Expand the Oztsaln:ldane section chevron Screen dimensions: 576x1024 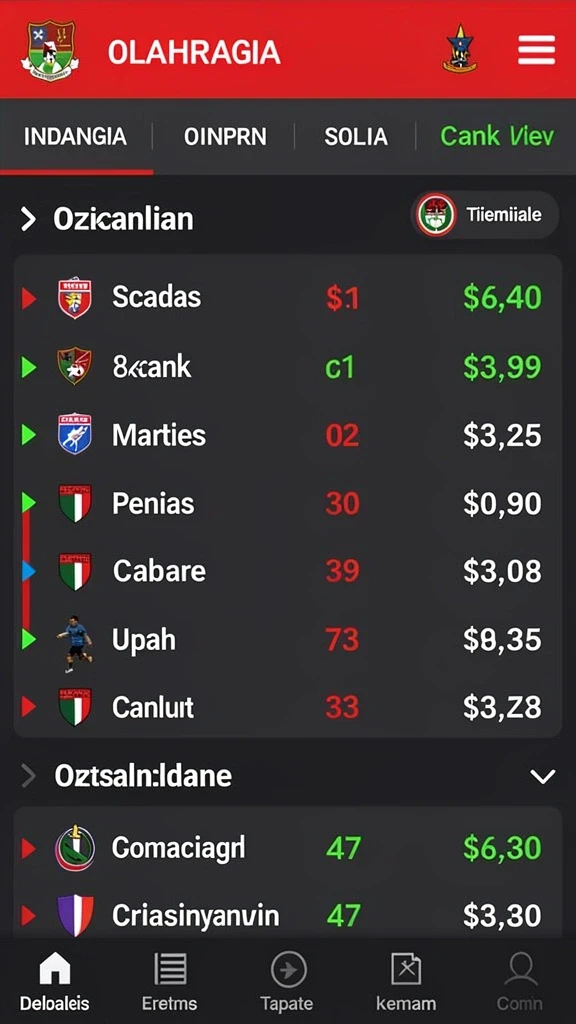click(x=543, y=776)
